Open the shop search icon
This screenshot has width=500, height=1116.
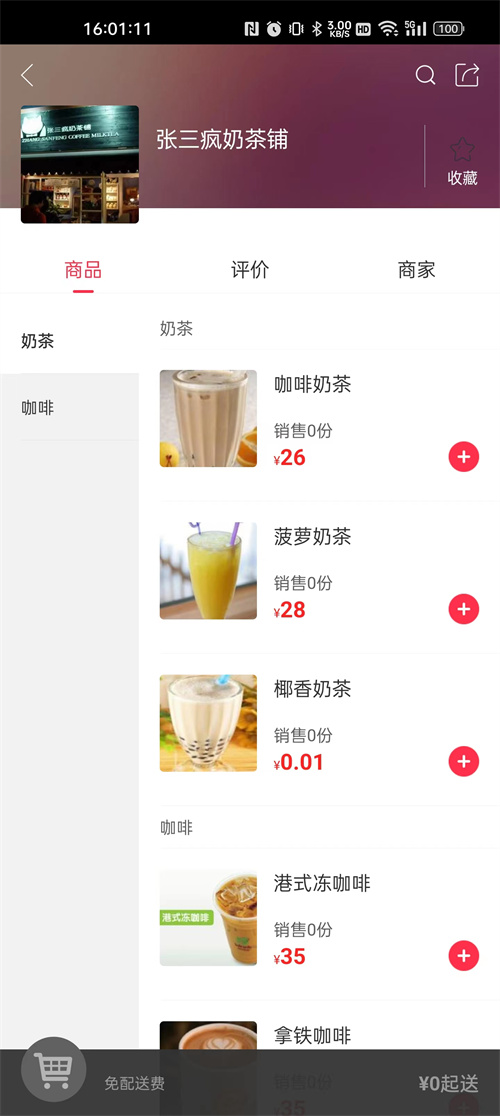pos(425,75)
